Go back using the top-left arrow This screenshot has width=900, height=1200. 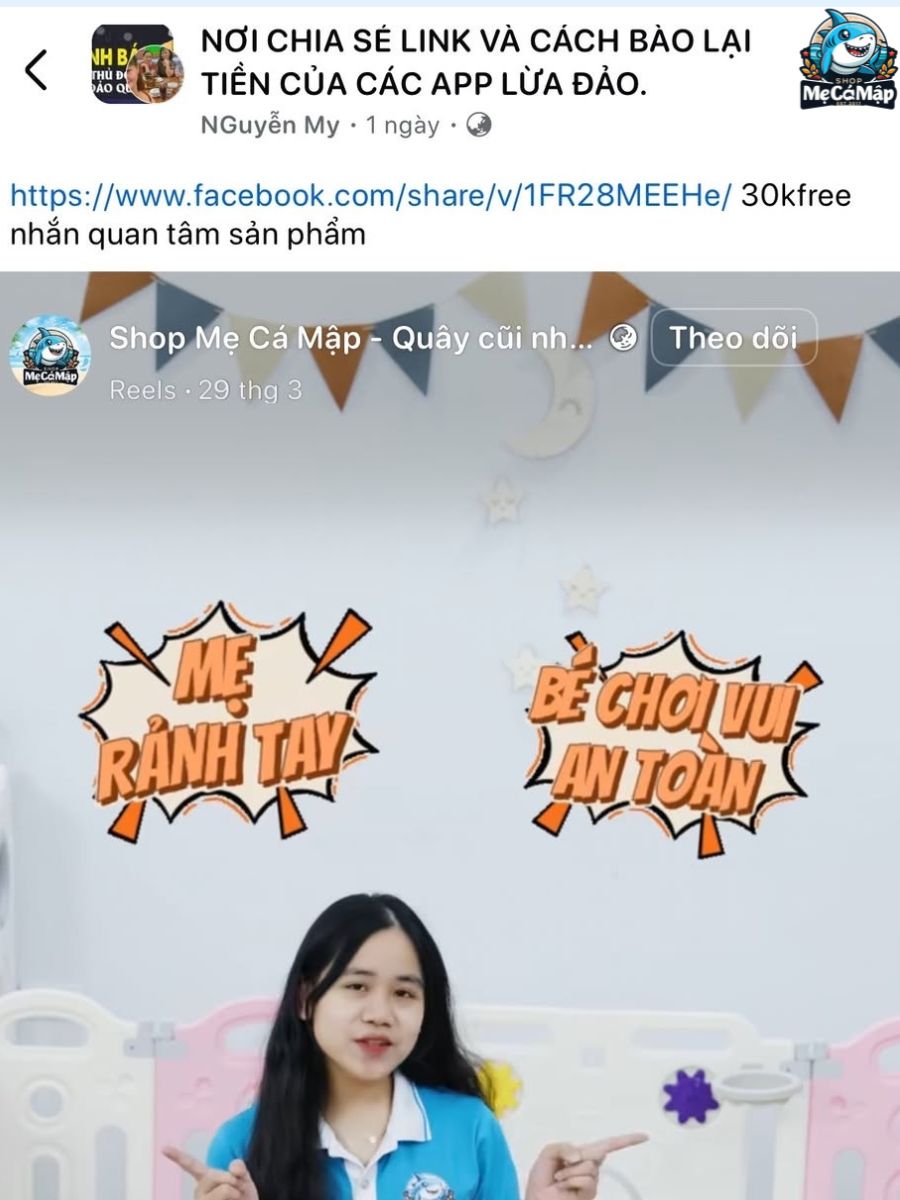(36, 70)
